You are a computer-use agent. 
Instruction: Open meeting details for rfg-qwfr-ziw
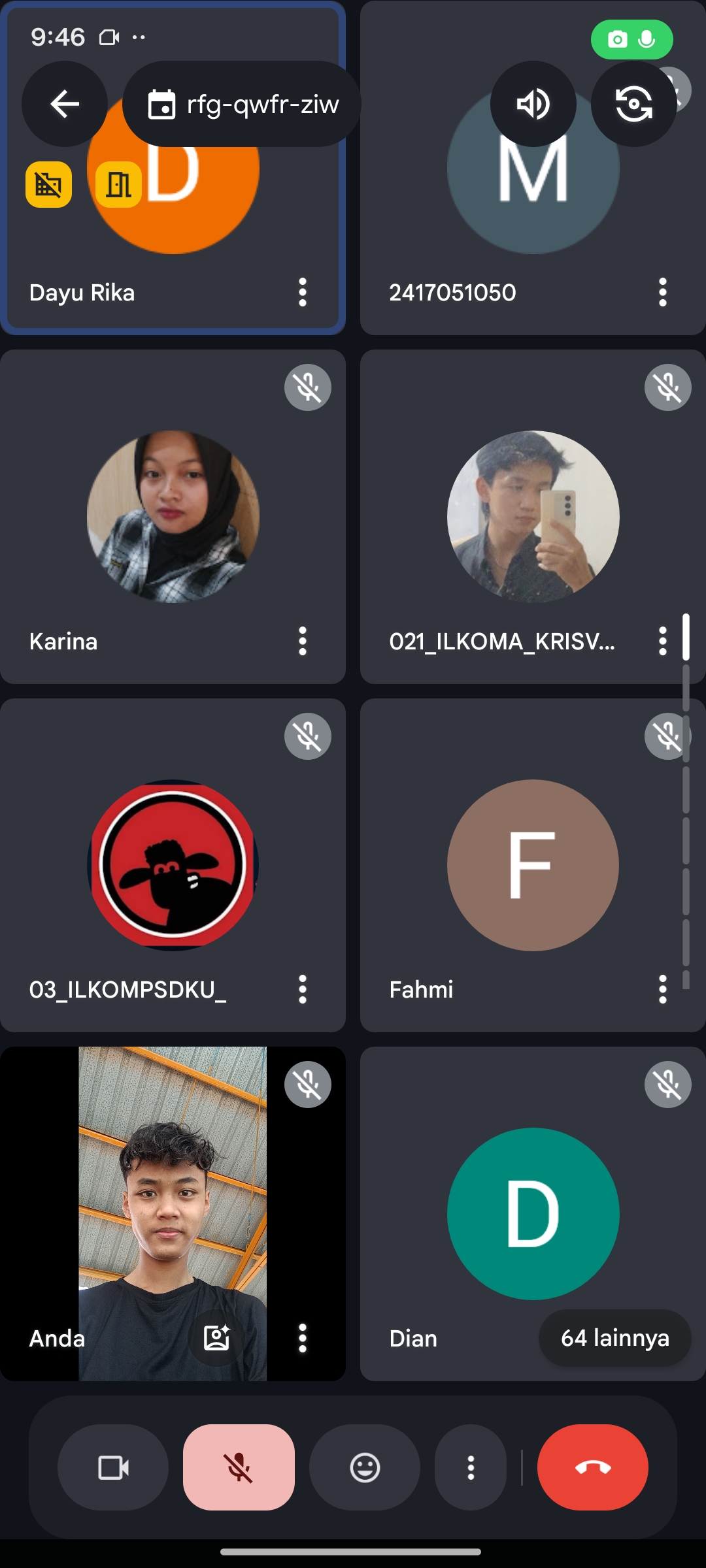click(242, 104)
